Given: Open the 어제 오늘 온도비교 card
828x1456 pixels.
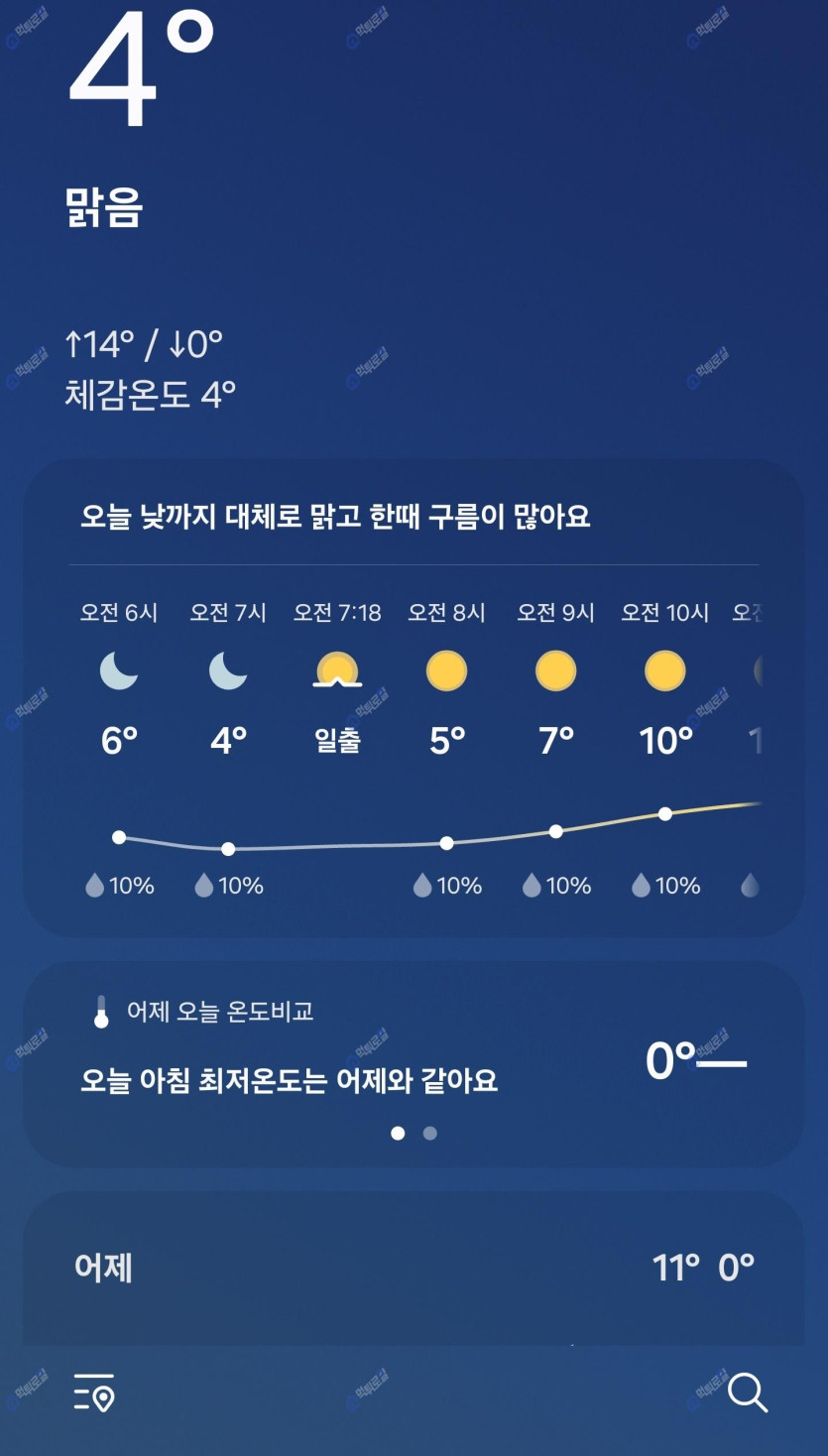Looking at the screenshot, I should 413,1051.
